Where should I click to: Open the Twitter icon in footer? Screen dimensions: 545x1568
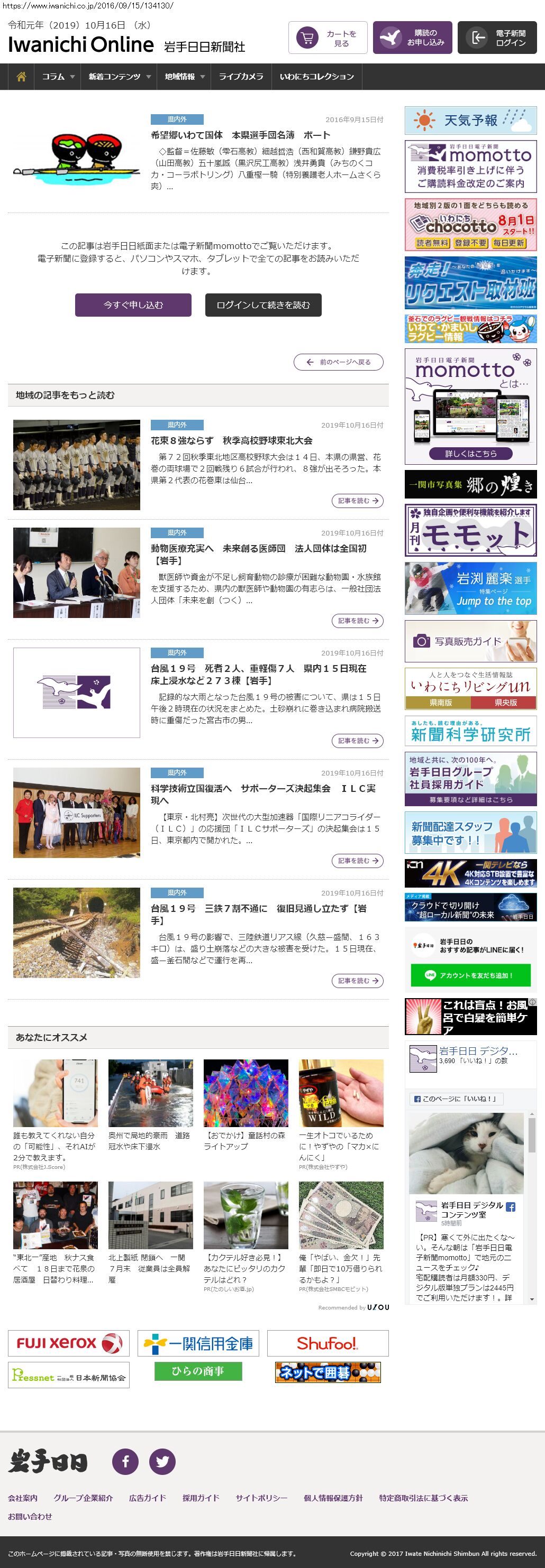[x=162, y=1462]
